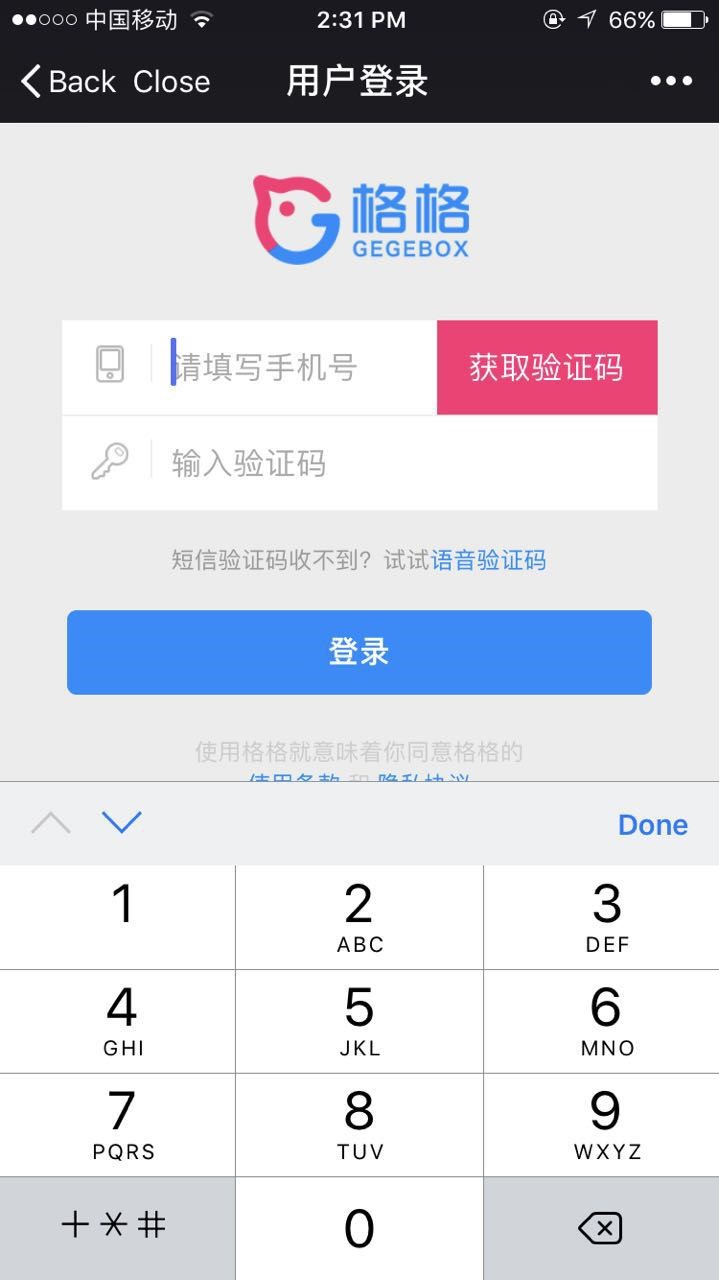Hit the backspace key on the keypad
719x1280 pixels.
point(602,1228)
